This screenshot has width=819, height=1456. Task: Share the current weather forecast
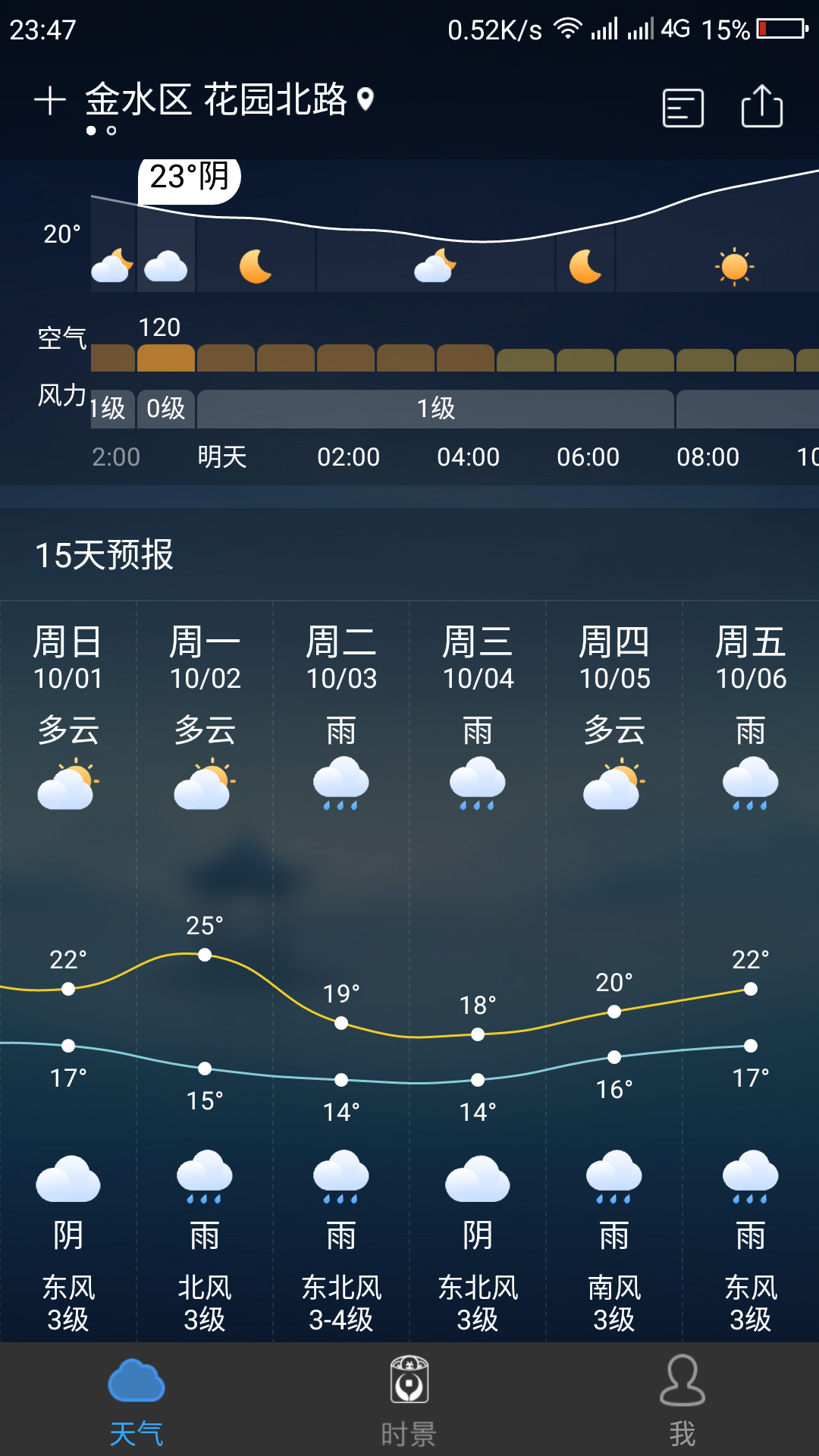point(761,106)
